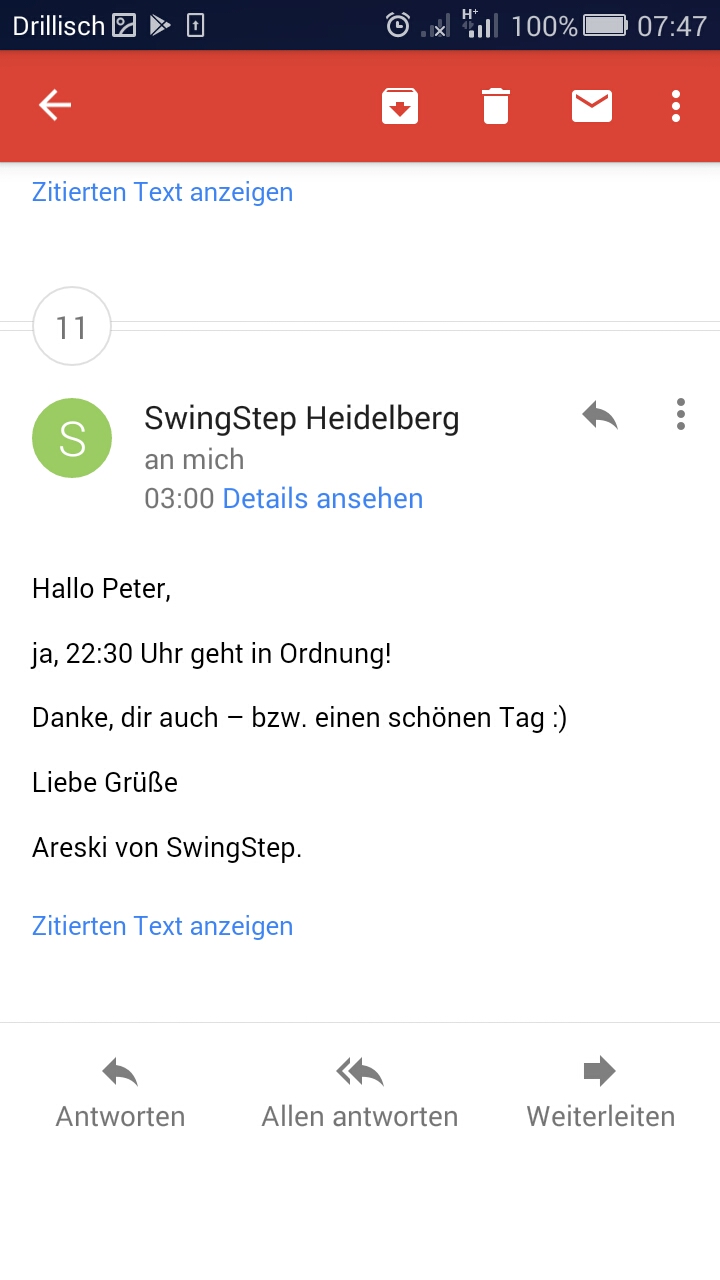Mark the conversation as unread
This screenshot has height=1280, width=720.
tap(592, 106)
